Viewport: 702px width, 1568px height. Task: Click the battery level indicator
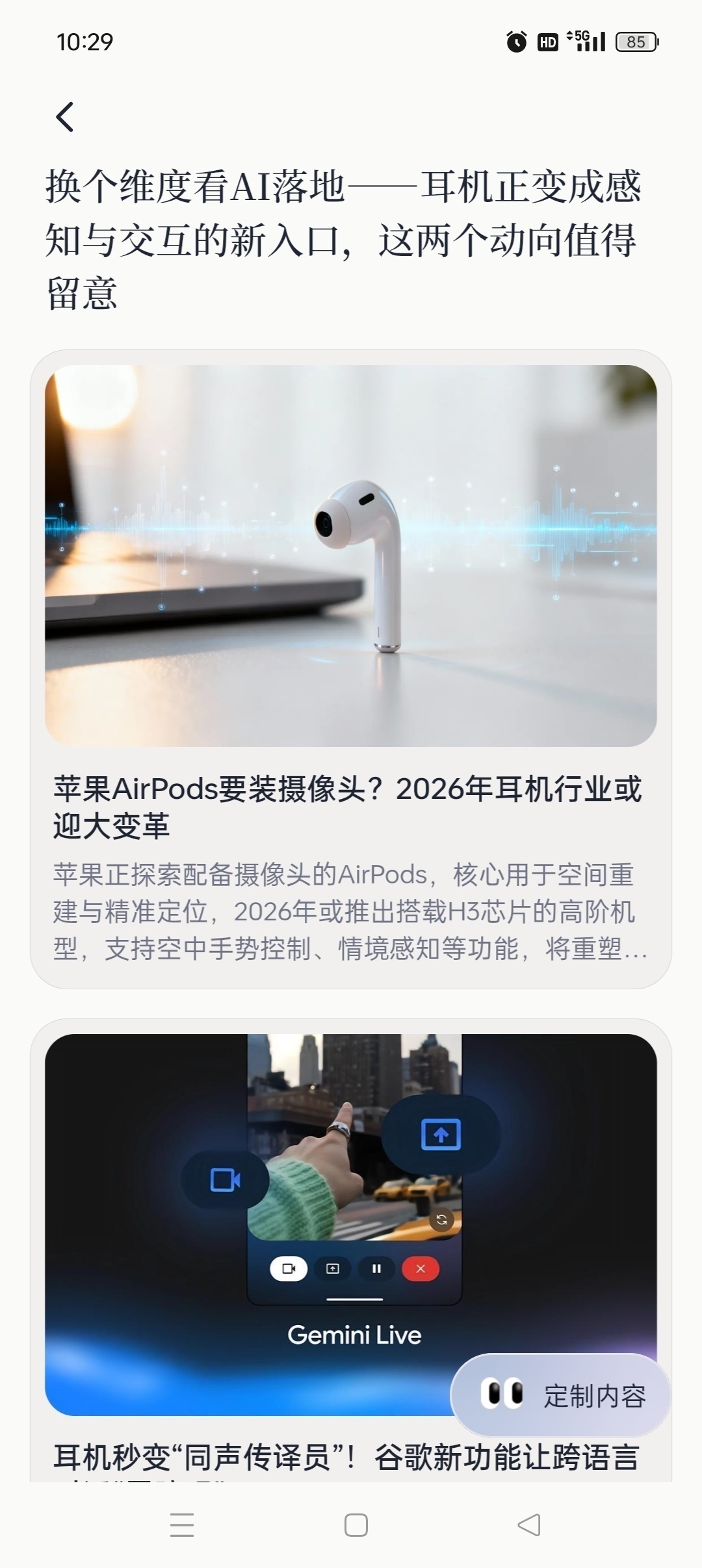(636, 41)
